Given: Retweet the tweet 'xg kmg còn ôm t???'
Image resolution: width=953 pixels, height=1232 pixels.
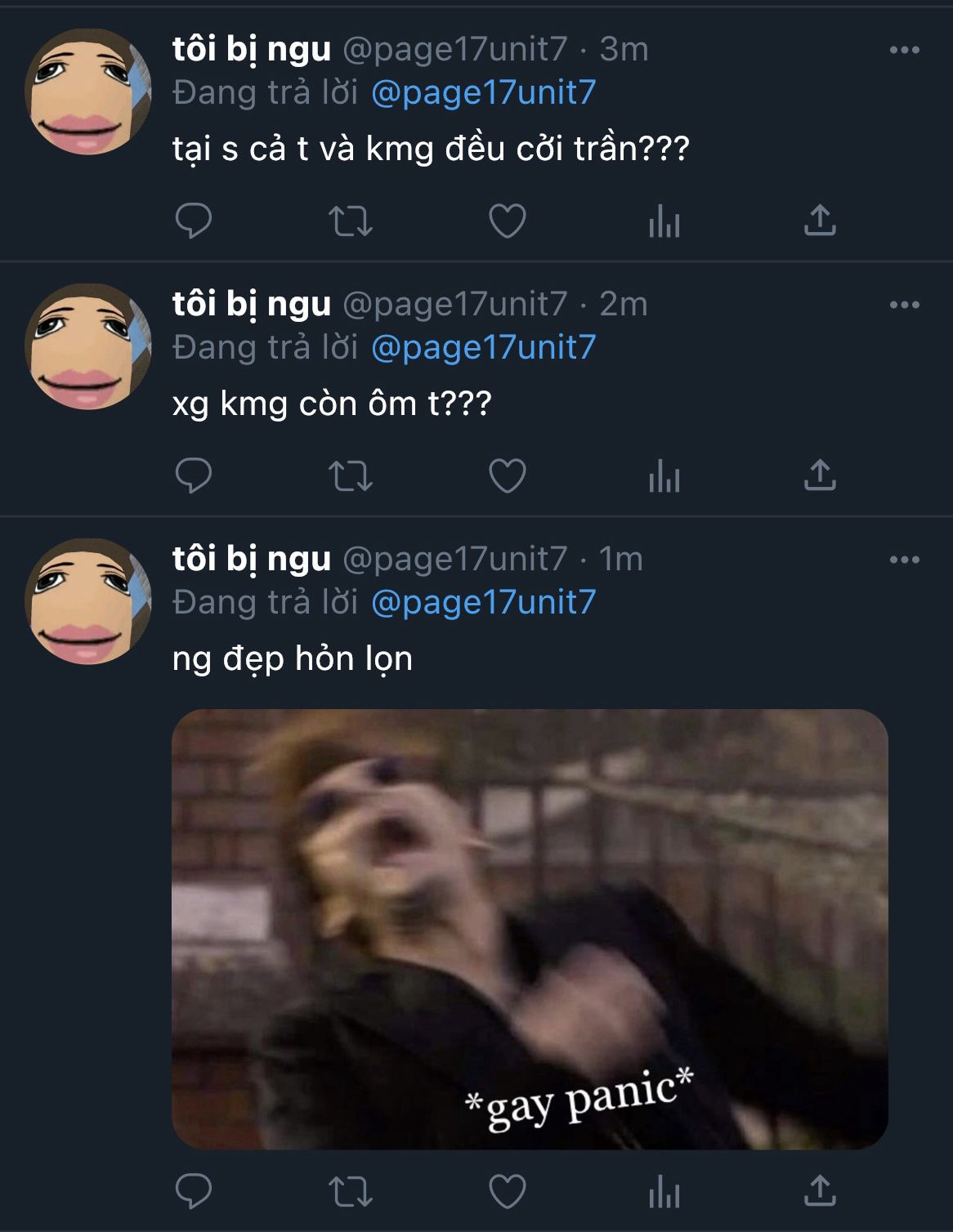Looking at the screenshot, I should coord(350,475).
